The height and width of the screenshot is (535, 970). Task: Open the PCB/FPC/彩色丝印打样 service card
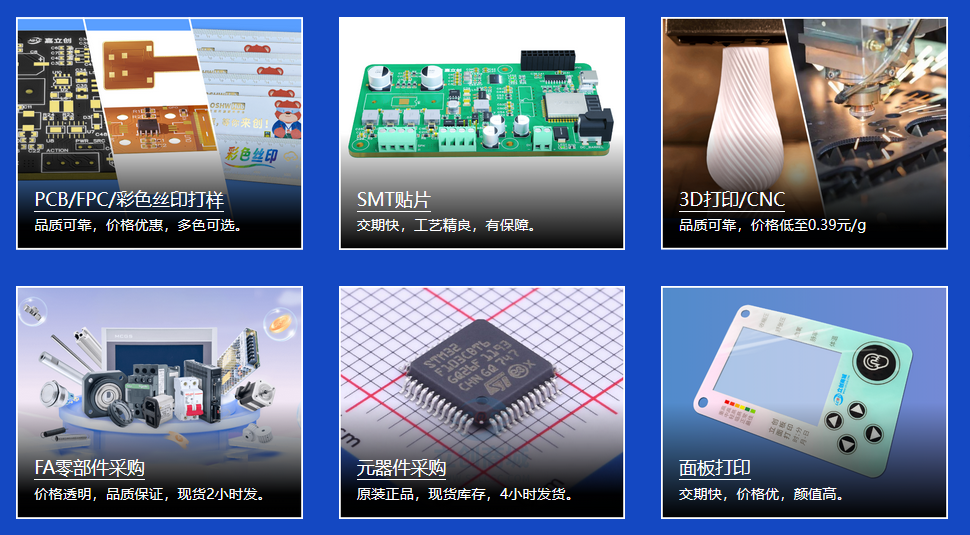pos(159,133)
